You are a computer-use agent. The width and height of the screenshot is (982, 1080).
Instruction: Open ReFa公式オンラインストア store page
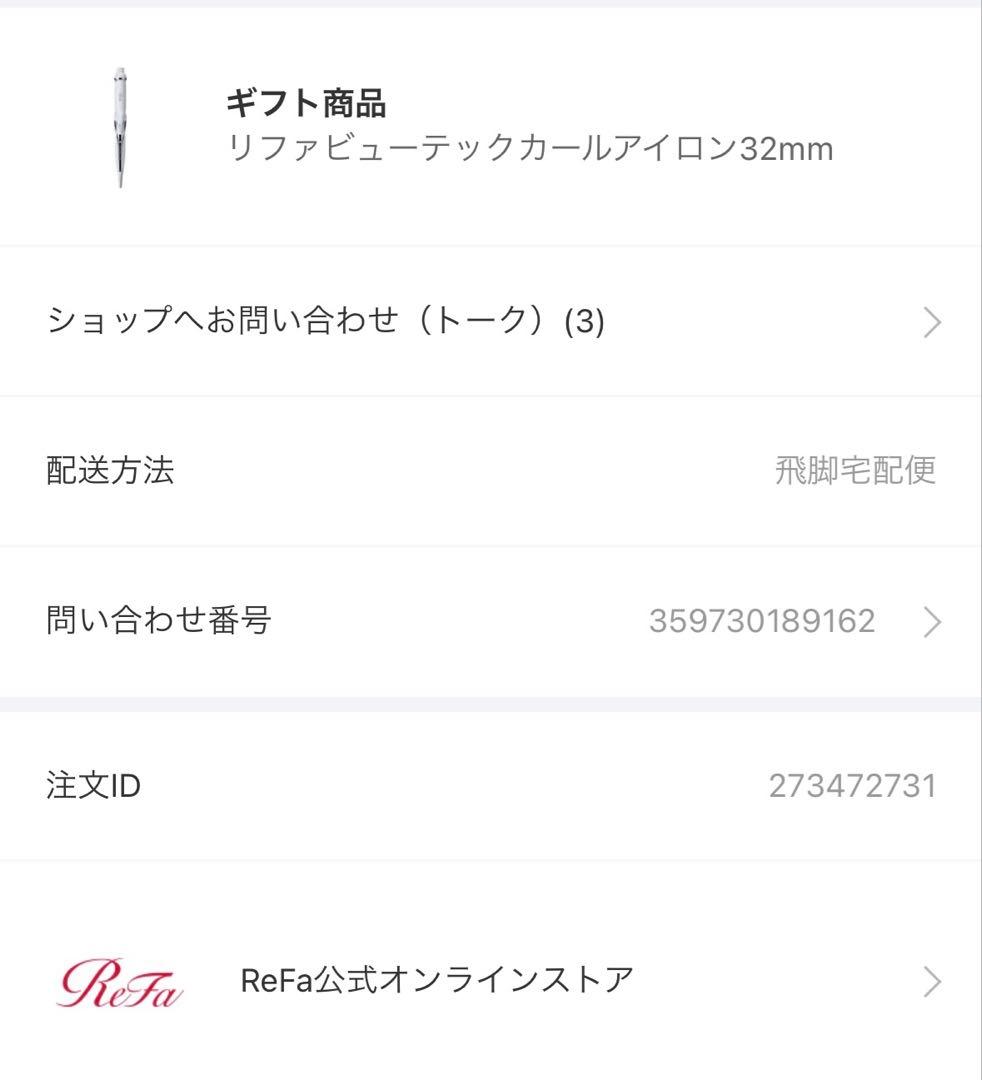click(x=490, y=980)
